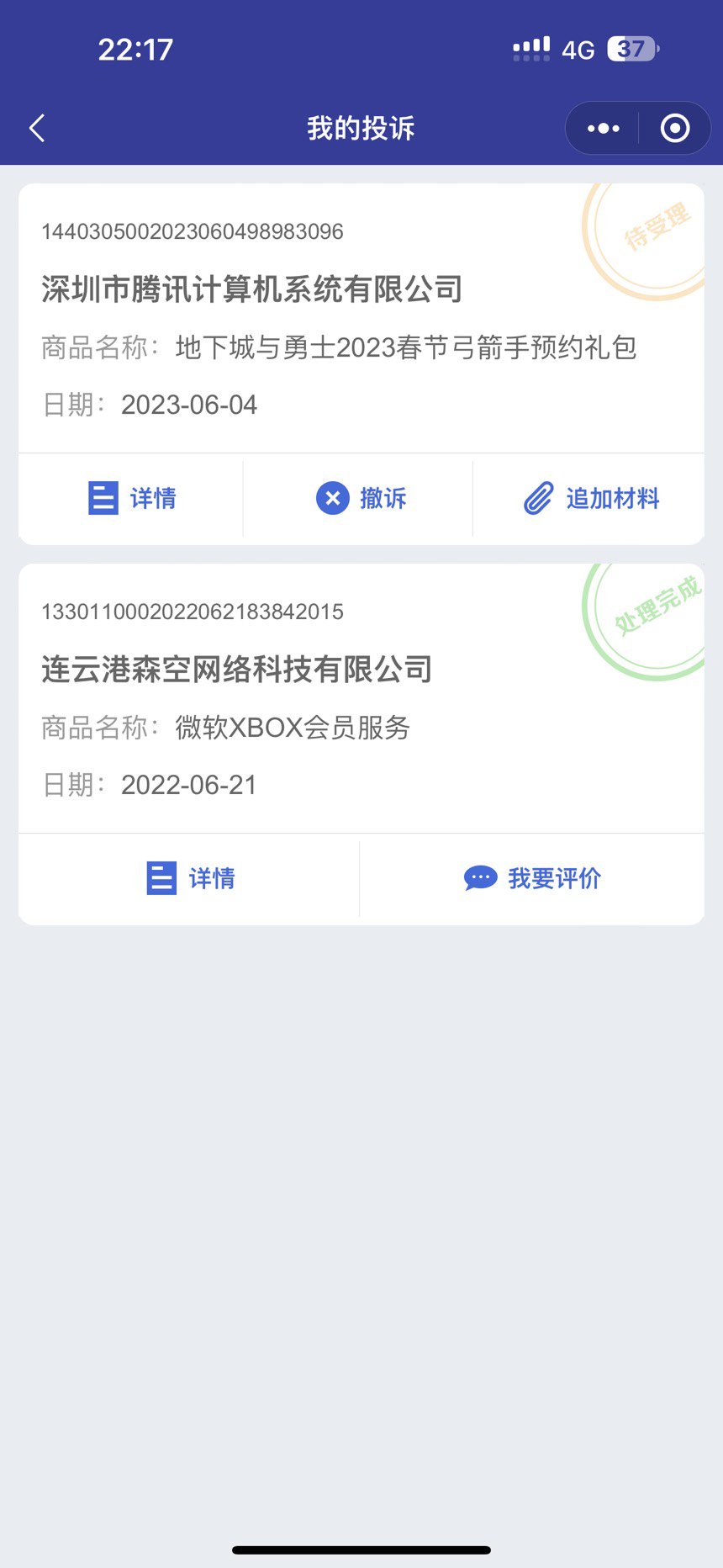Go back using the top-left arrow
The height and width of the screenshot is (1568, 723).
(37, 129)
